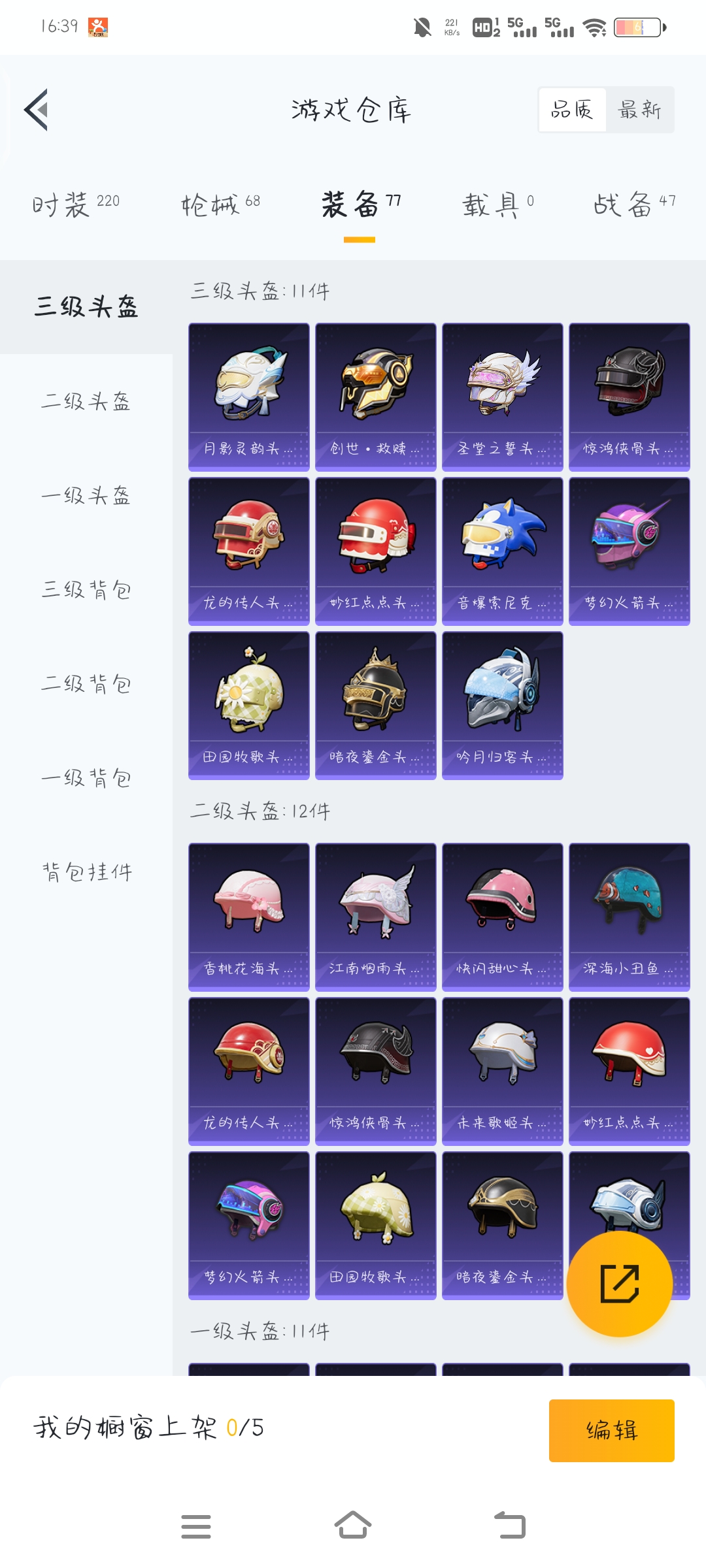Select 背包挂件 in the sidebar
The height and width of the screenshot is (1568, 706).
tap(86, 872)
